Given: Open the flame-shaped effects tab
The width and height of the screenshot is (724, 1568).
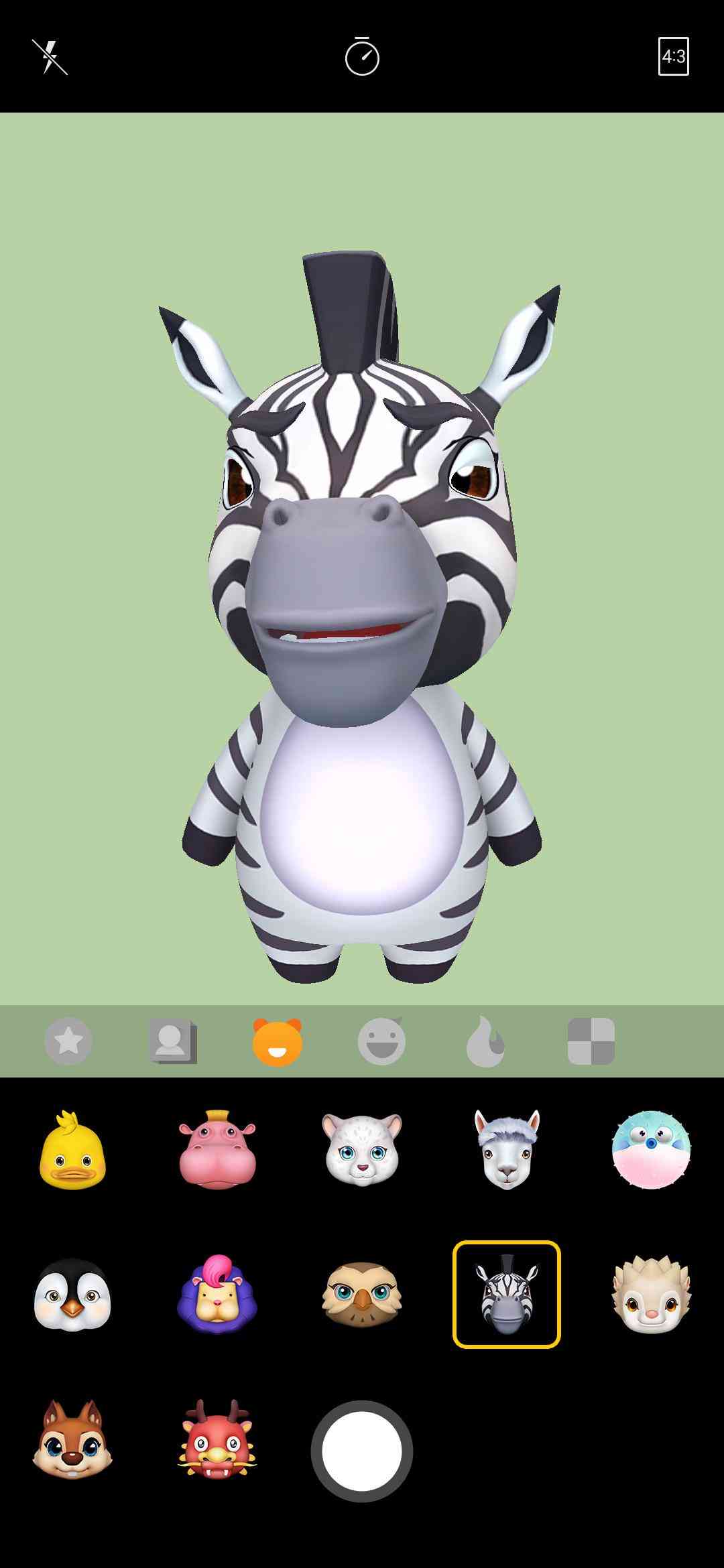Looking at the screenshot, I should pos(485,1041).
